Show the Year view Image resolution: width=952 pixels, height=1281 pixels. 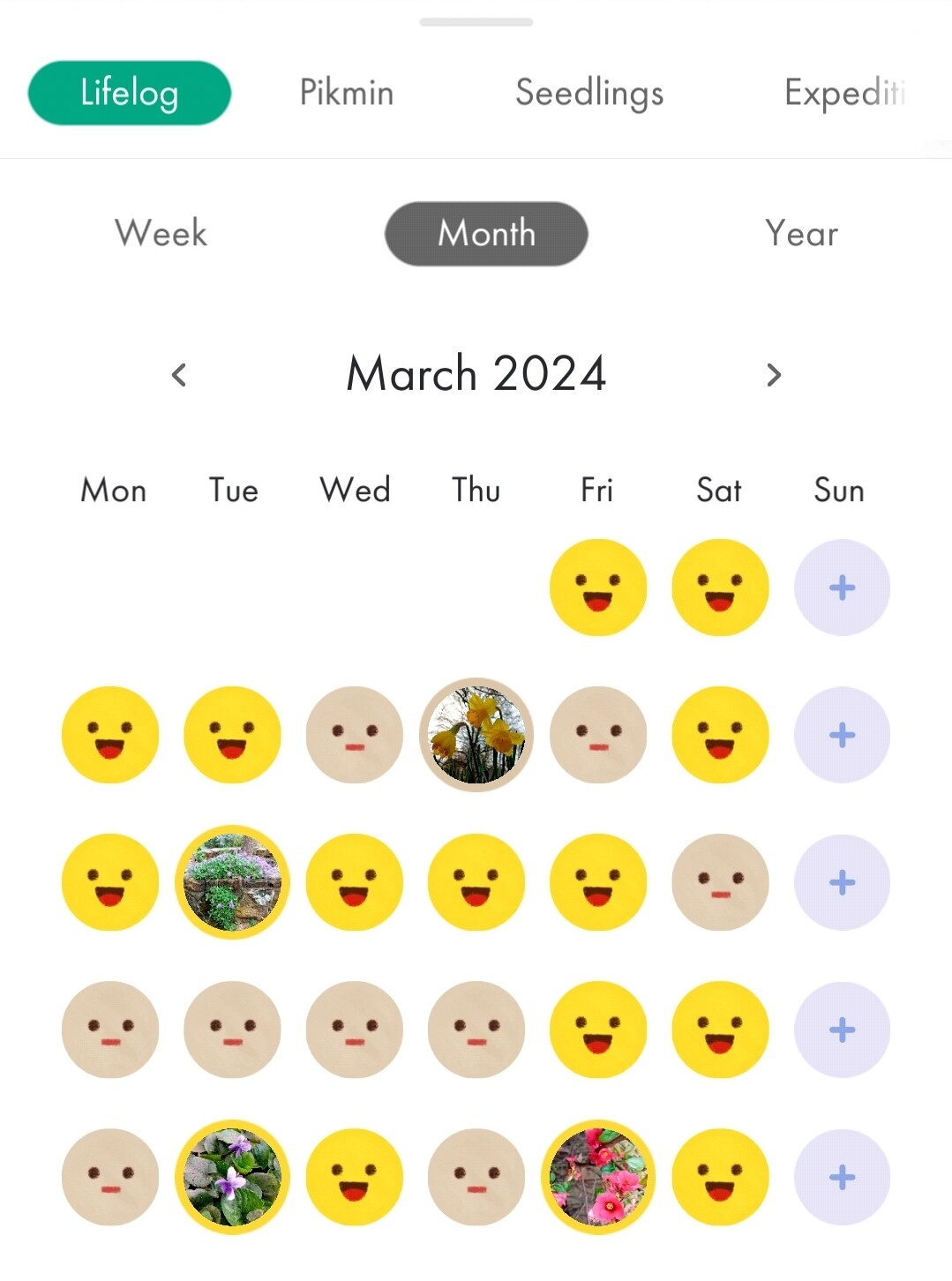click(x=801, y=234)
